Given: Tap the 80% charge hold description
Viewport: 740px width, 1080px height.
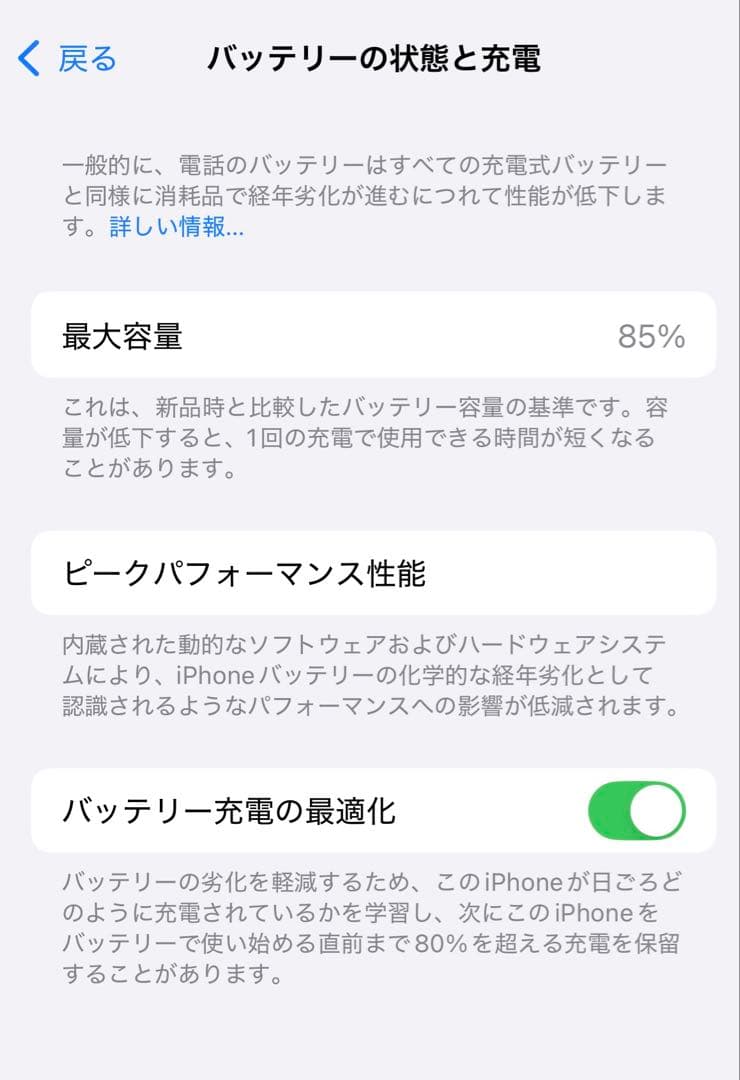Looking at the screenshot, I should tap(370, 925).
